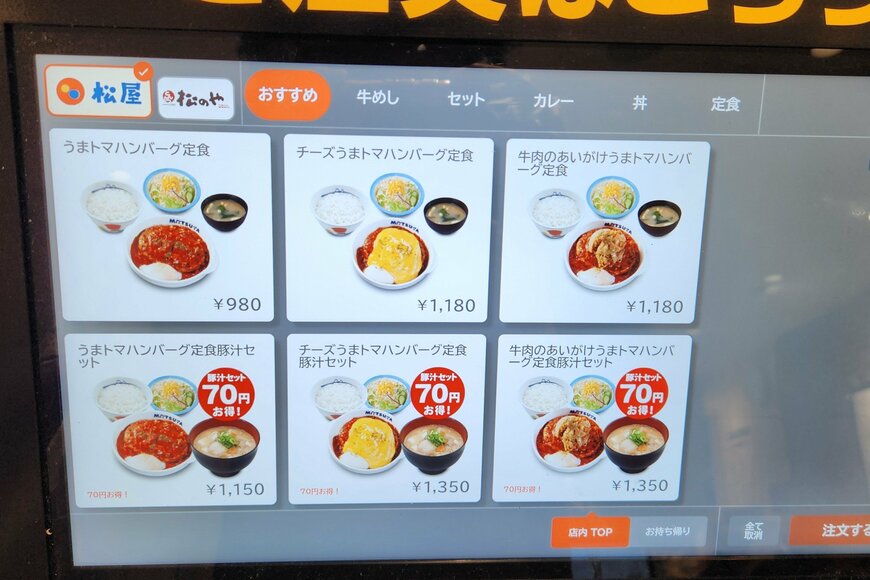The height and width of the screenshot is (580, 870).
Task: Tap 全て取消 to cancel all
Action: click(x=753, y=530)
